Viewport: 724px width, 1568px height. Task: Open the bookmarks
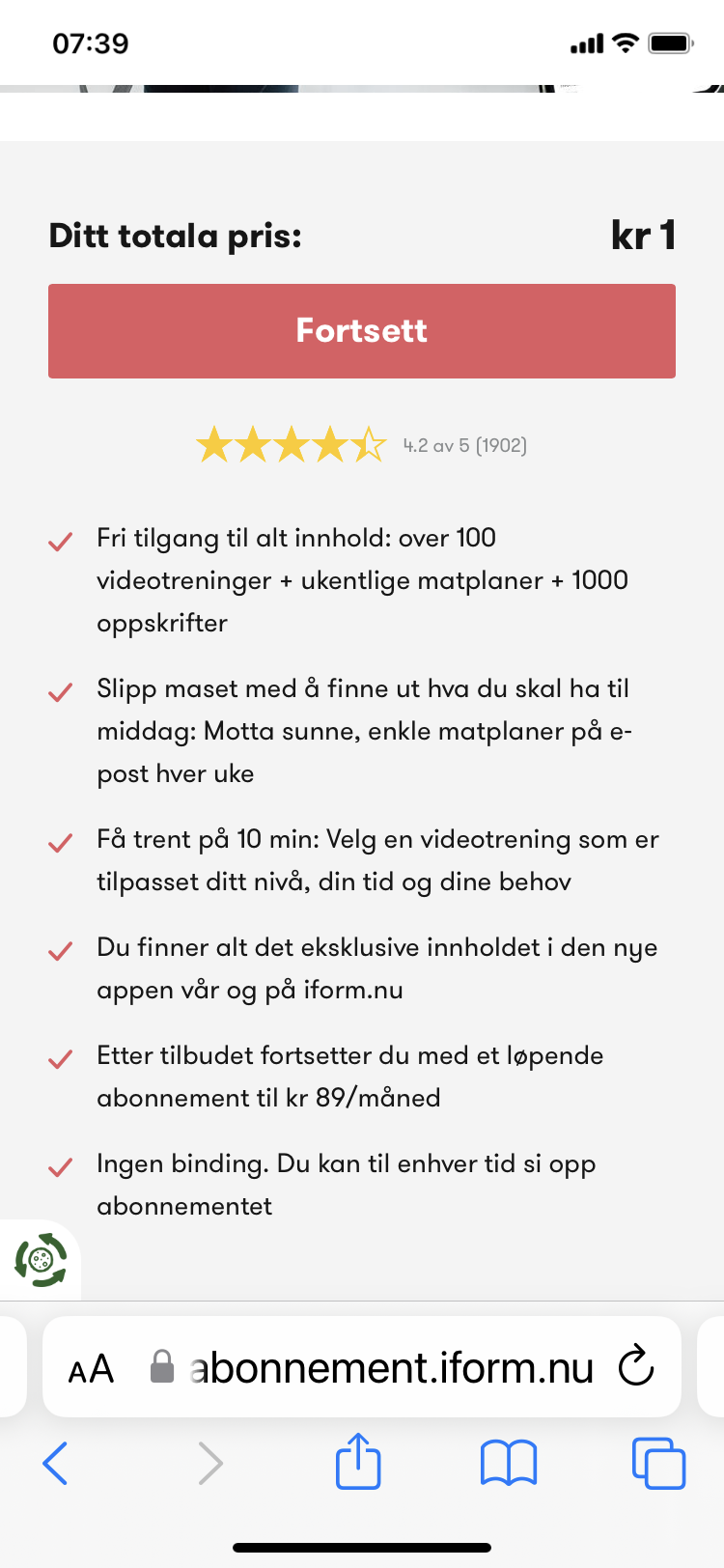509,1463
